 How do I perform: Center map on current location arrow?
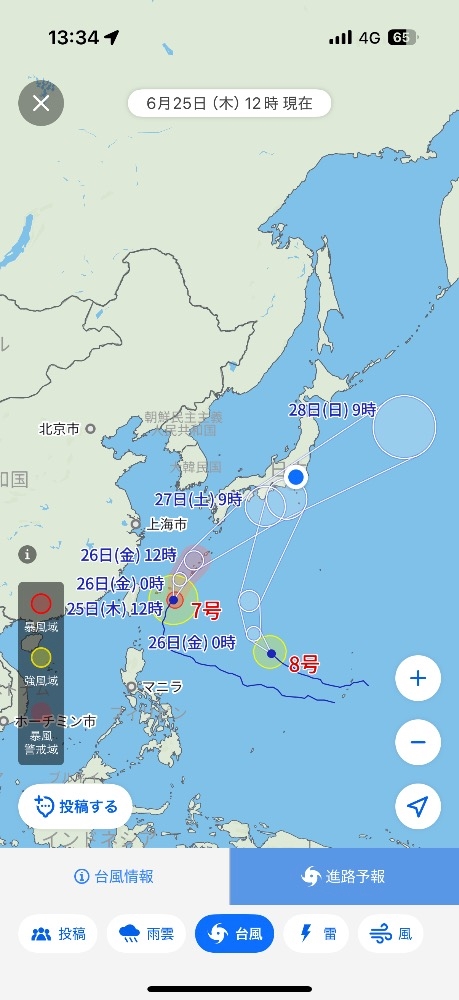418,806
